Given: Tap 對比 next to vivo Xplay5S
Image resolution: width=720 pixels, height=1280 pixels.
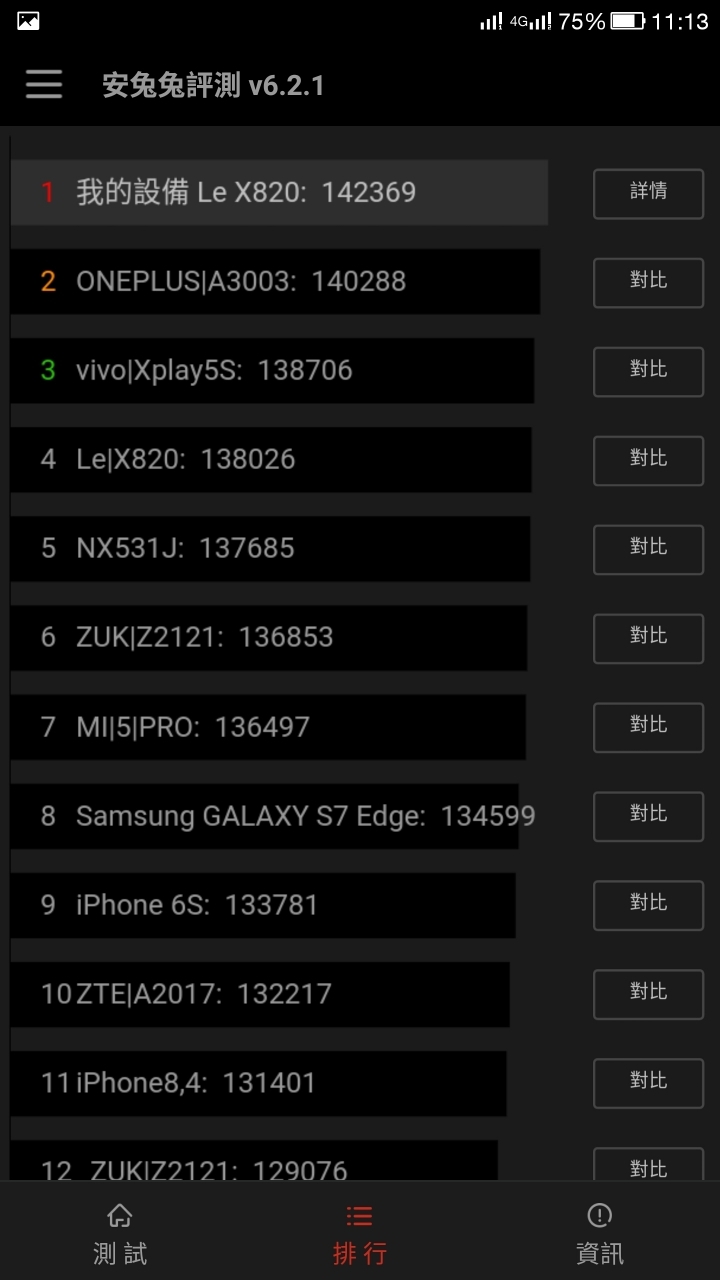Looking at the screenshot, I should click(x=648, y=371).
